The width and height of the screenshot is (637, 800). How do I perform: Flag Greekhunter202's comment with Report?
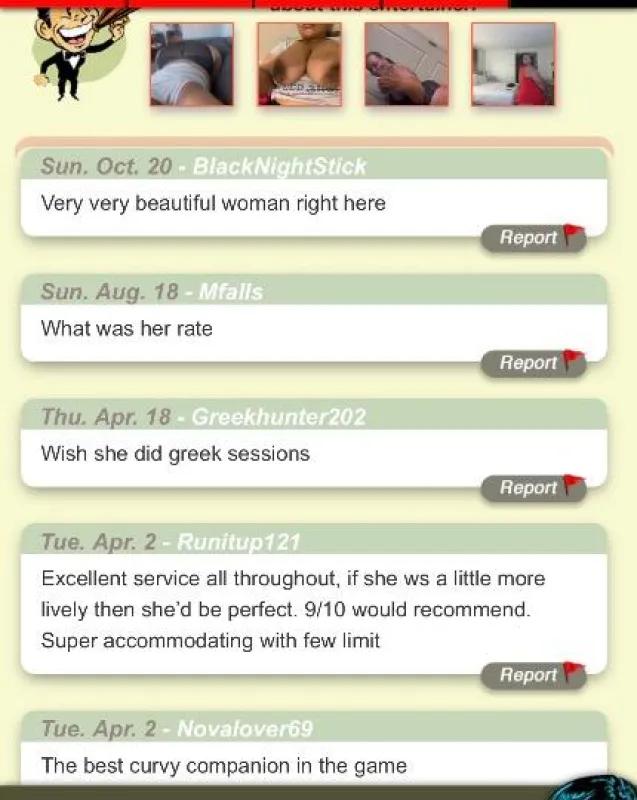click(x=532, y=488)
